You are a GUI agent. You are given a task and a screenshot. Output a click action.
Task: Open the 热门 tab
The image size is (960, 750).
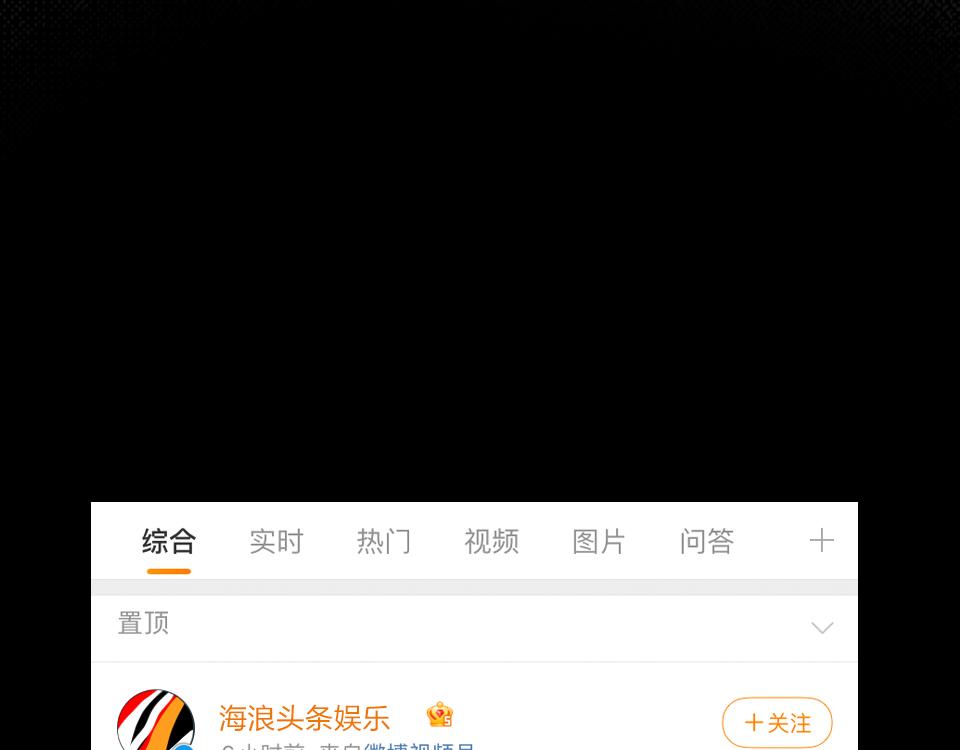click(384, 542)
